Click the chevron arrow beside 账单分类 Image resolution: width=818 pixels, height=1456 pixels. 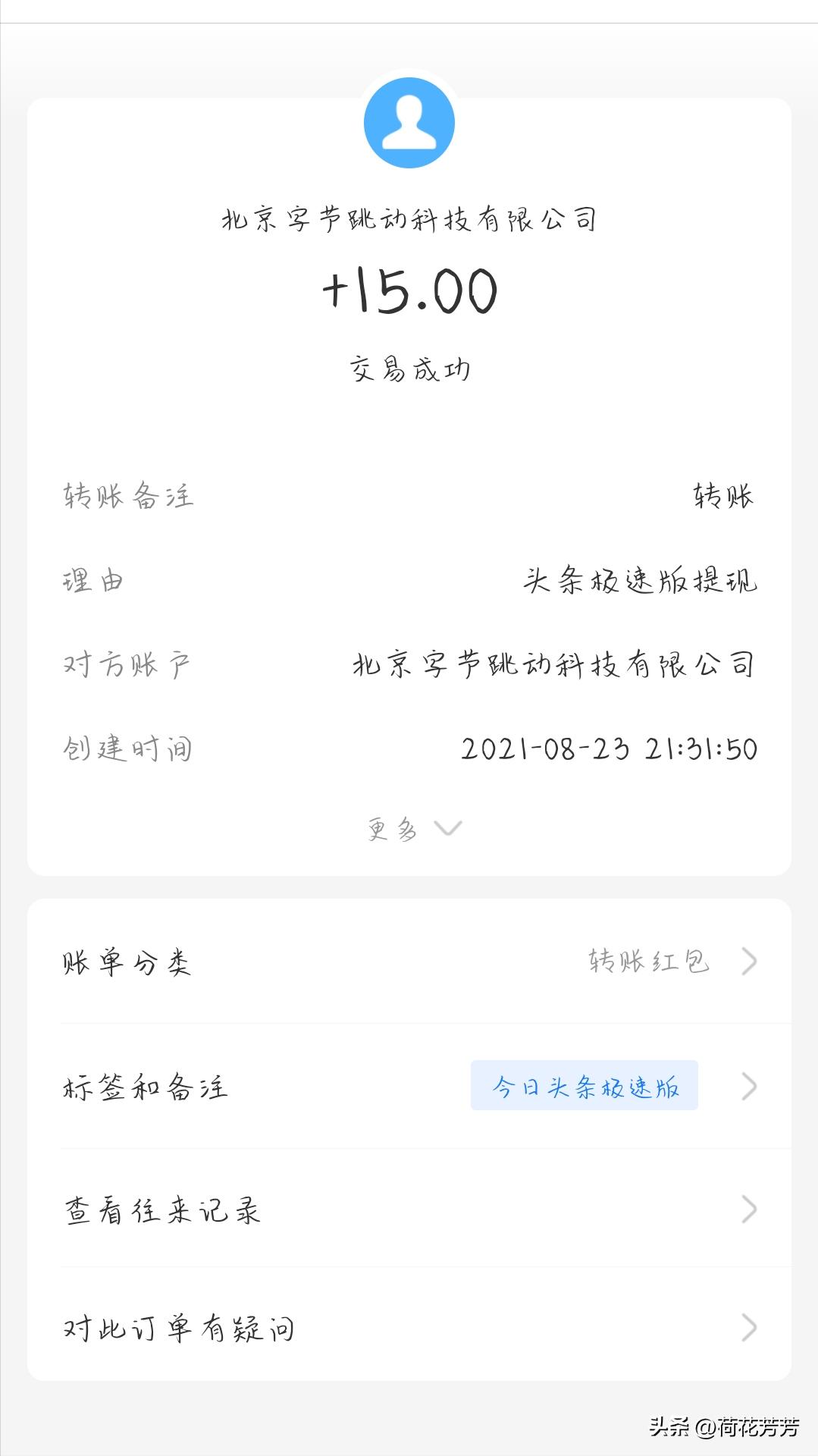[x=749, y=959]
